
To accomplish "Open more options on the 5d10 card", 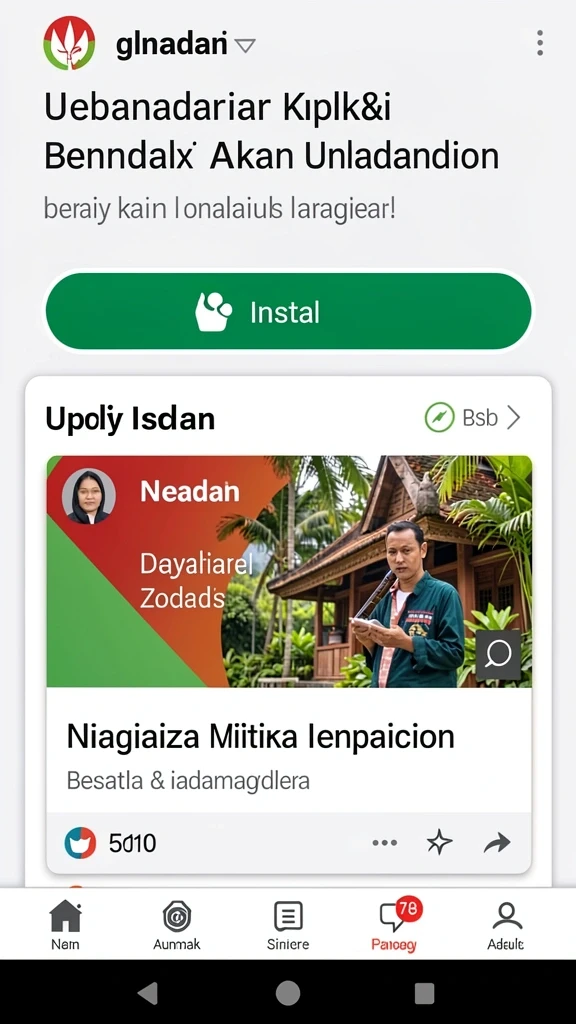I will [385, 842].
